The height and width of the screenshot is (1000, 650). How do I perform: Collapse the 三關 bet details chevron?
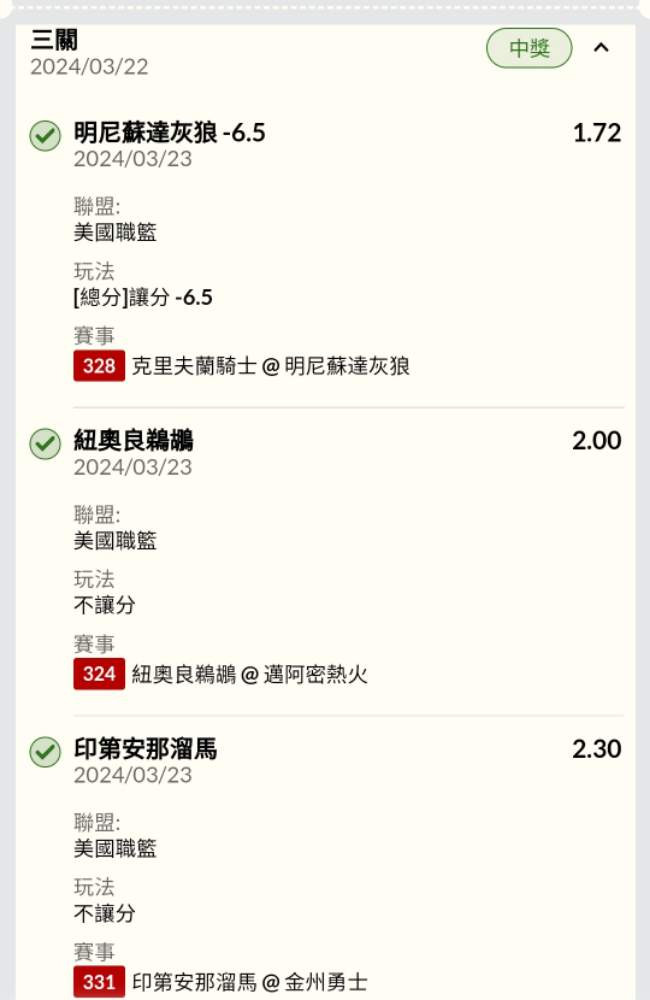pyautogui.click(x=601, y=48)
